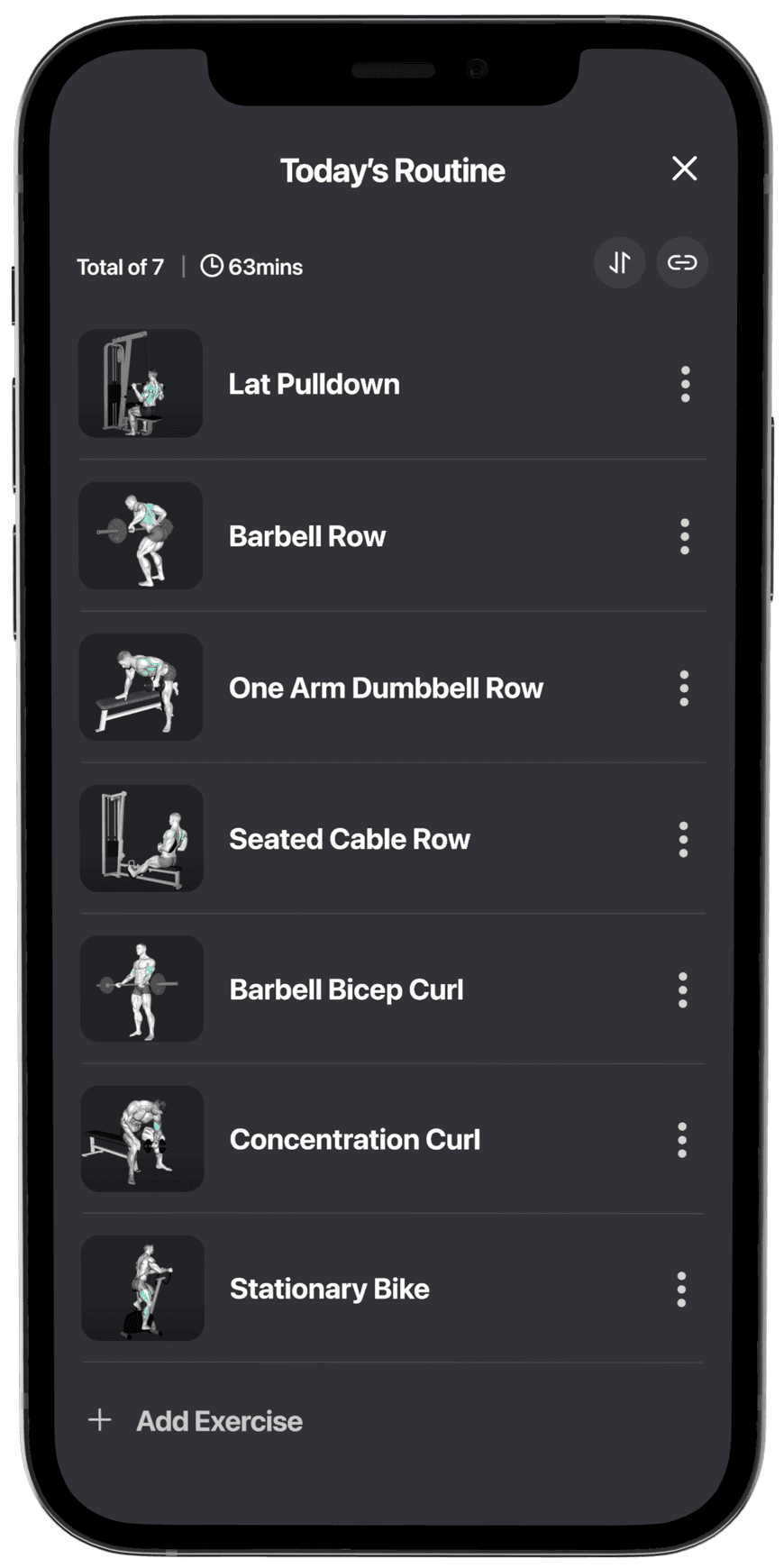Click the link sharing icon
The height and width of the screenshot is (1568, 784).
click(682, 263)
